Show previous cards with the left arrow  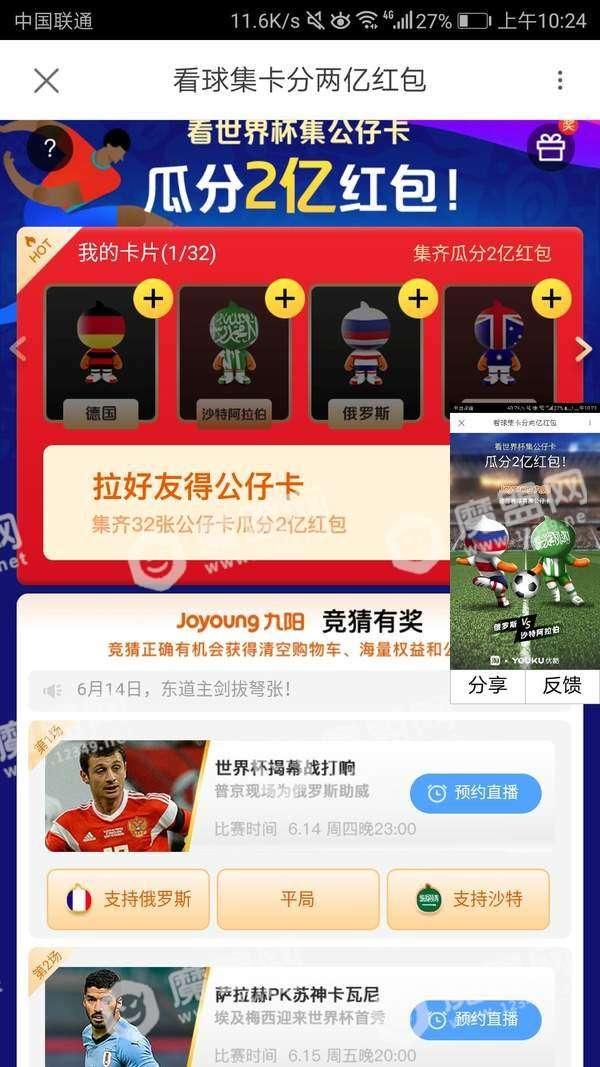(x=16, y=349)
